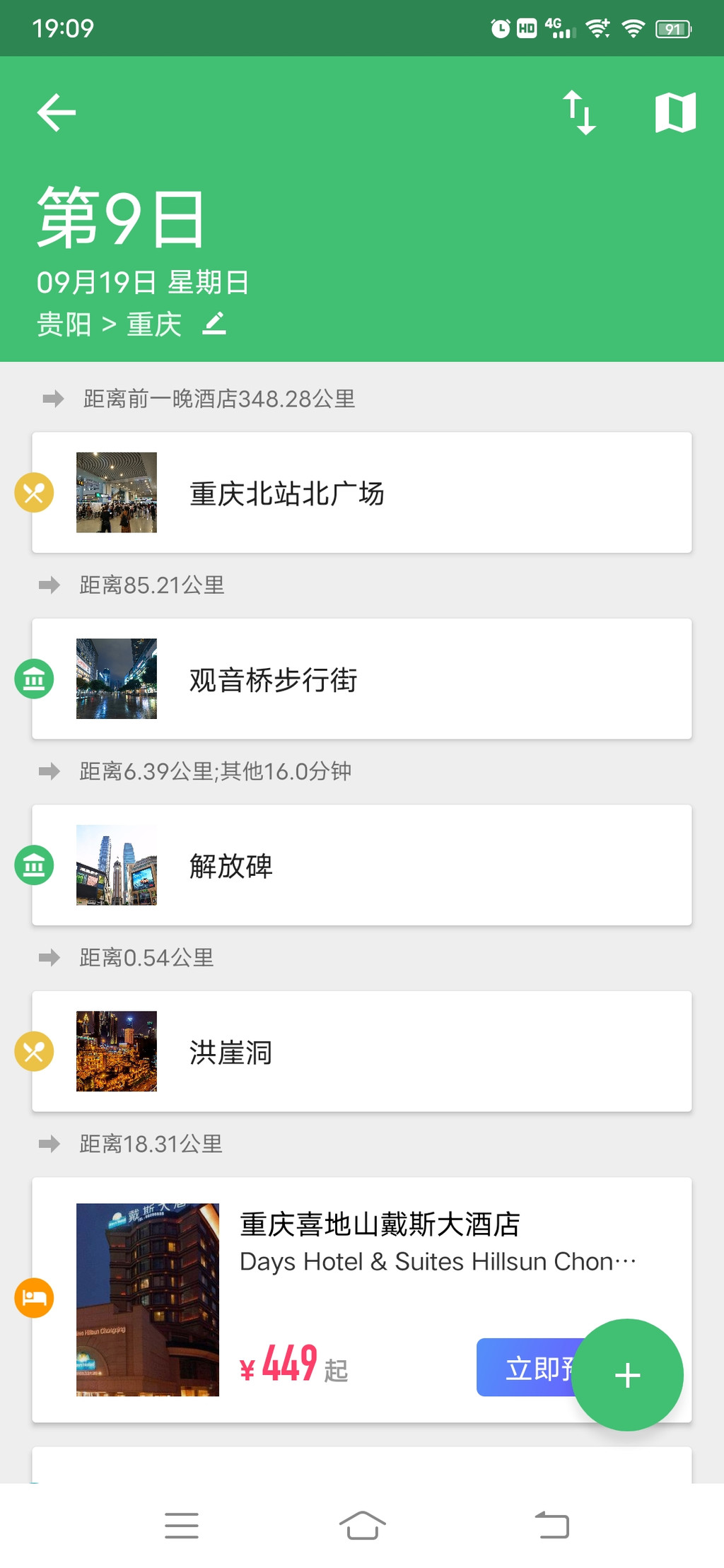Add a new stop with plus button
This screenshot has height=1568, width=724.
click(627, 1375)
